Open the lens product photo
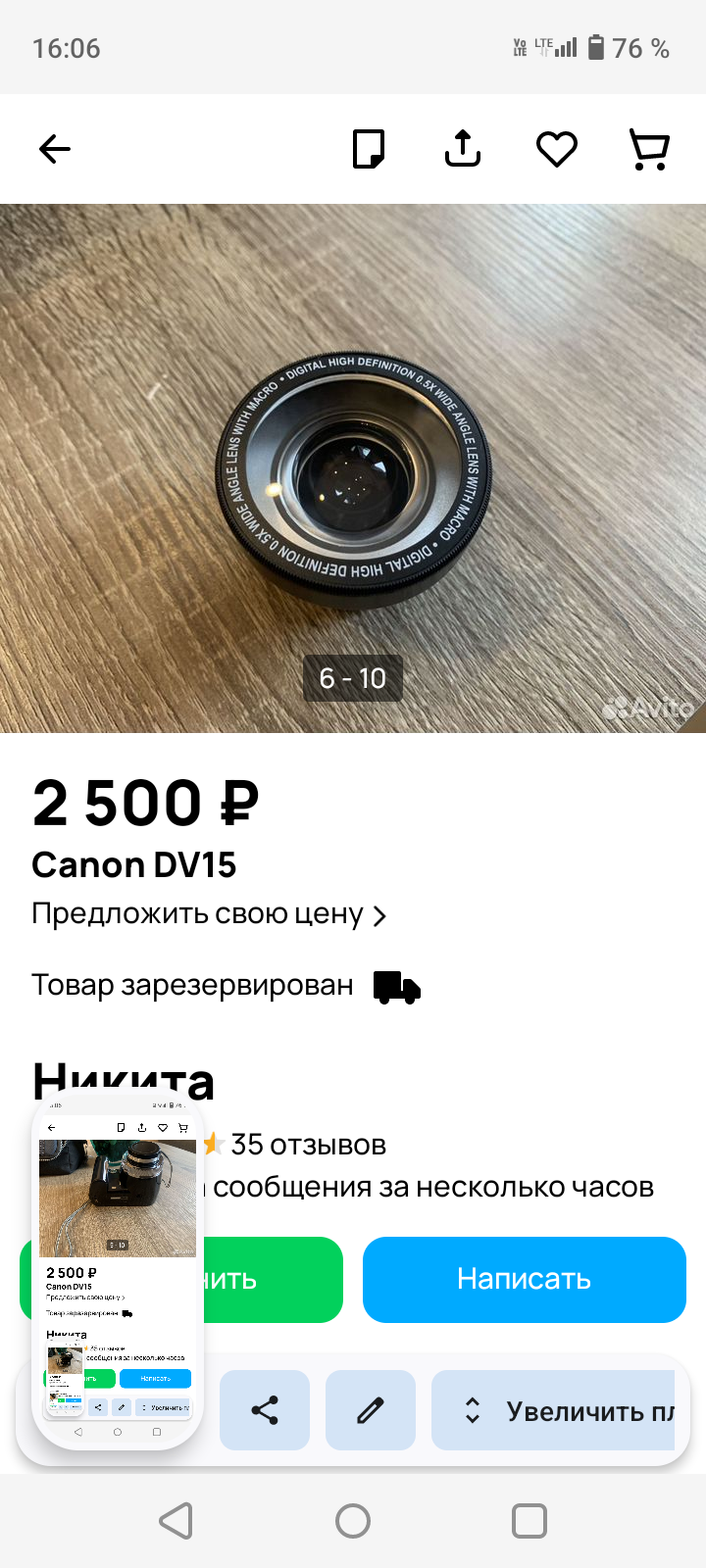Image resolution: width=706 pixels, height=1568 pixels. 353,468
